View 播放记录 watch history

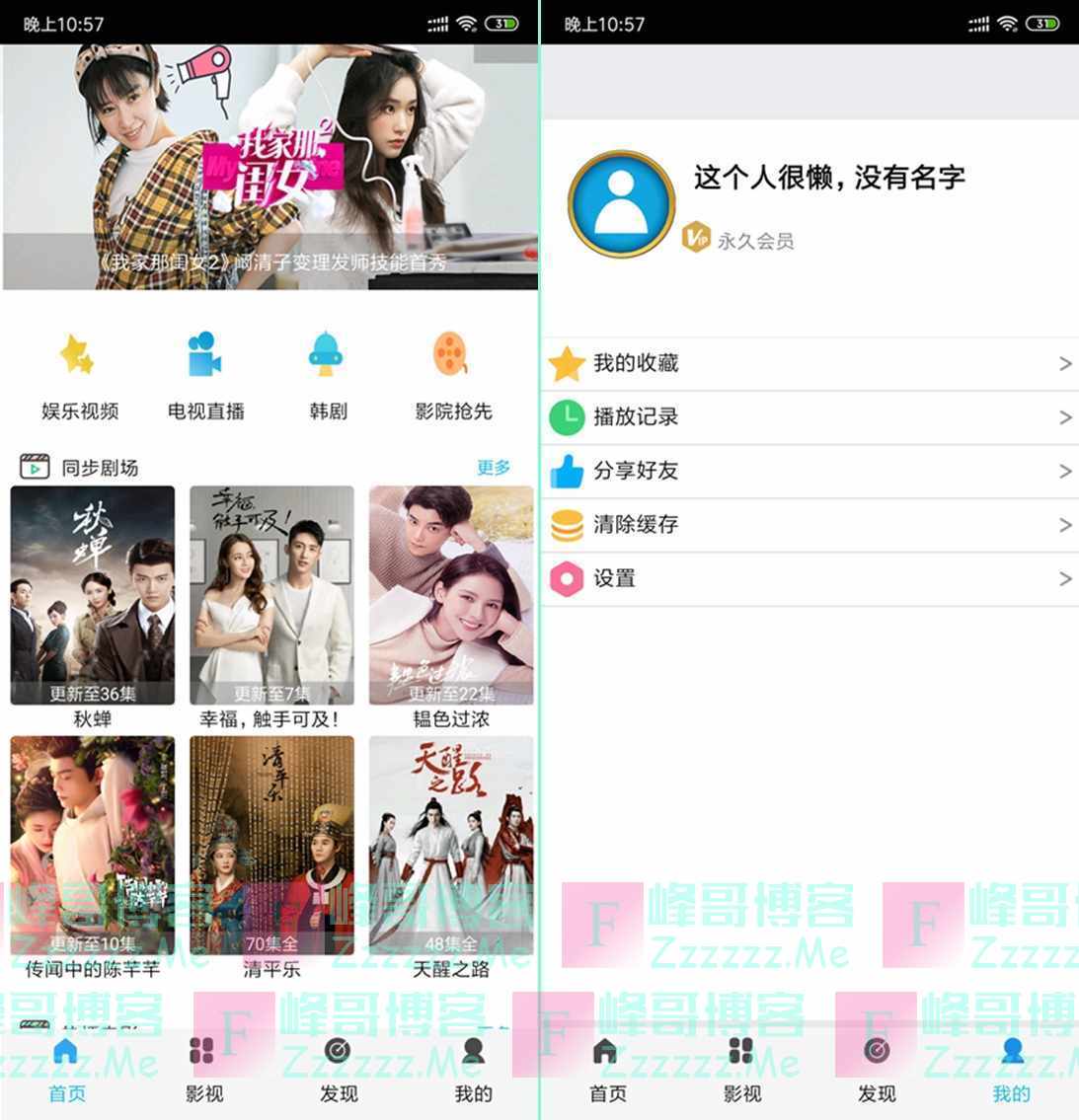point(809,417)
